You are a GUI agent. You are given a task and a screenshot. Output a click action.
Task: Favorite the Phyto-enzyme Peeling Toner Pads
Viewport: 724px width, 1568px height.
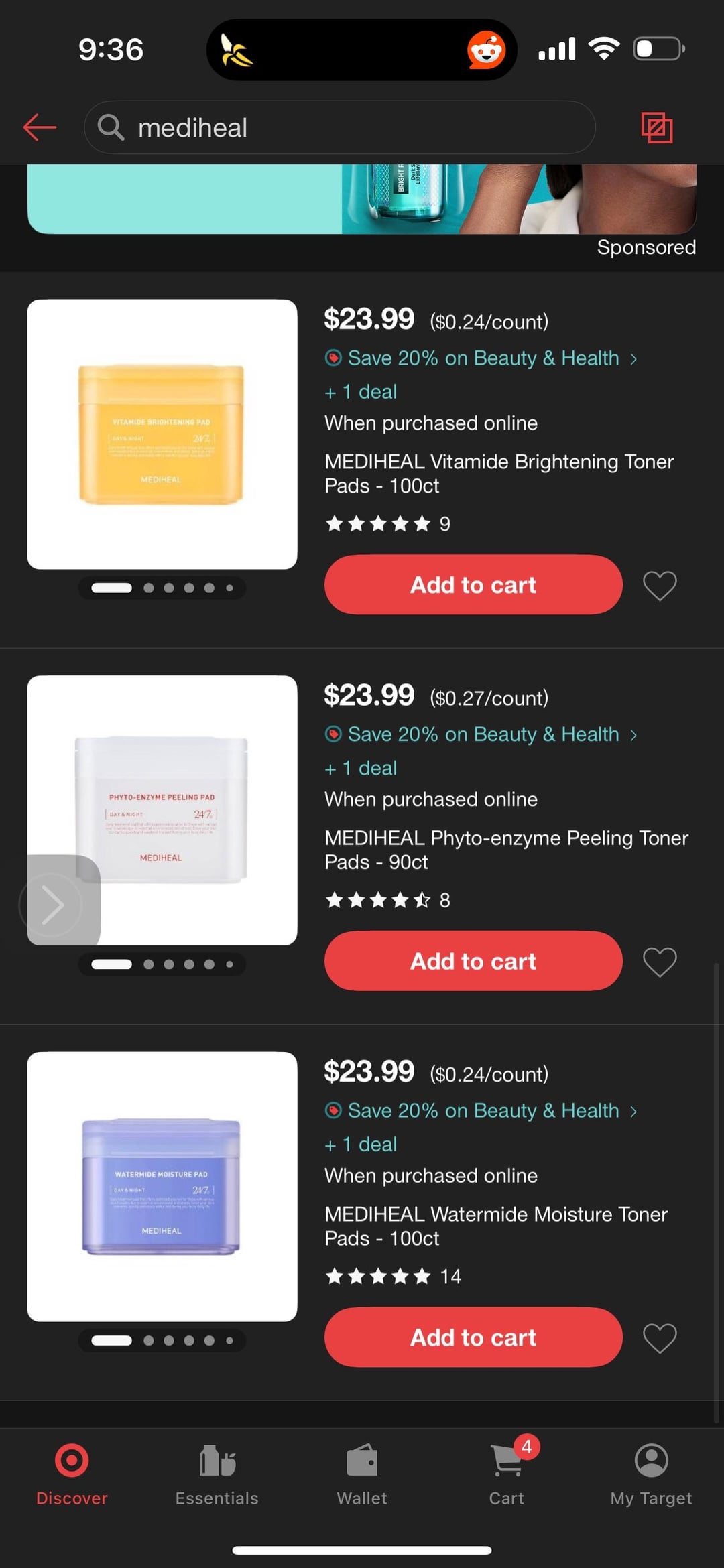pyautogui.click(x=660, y=962)
